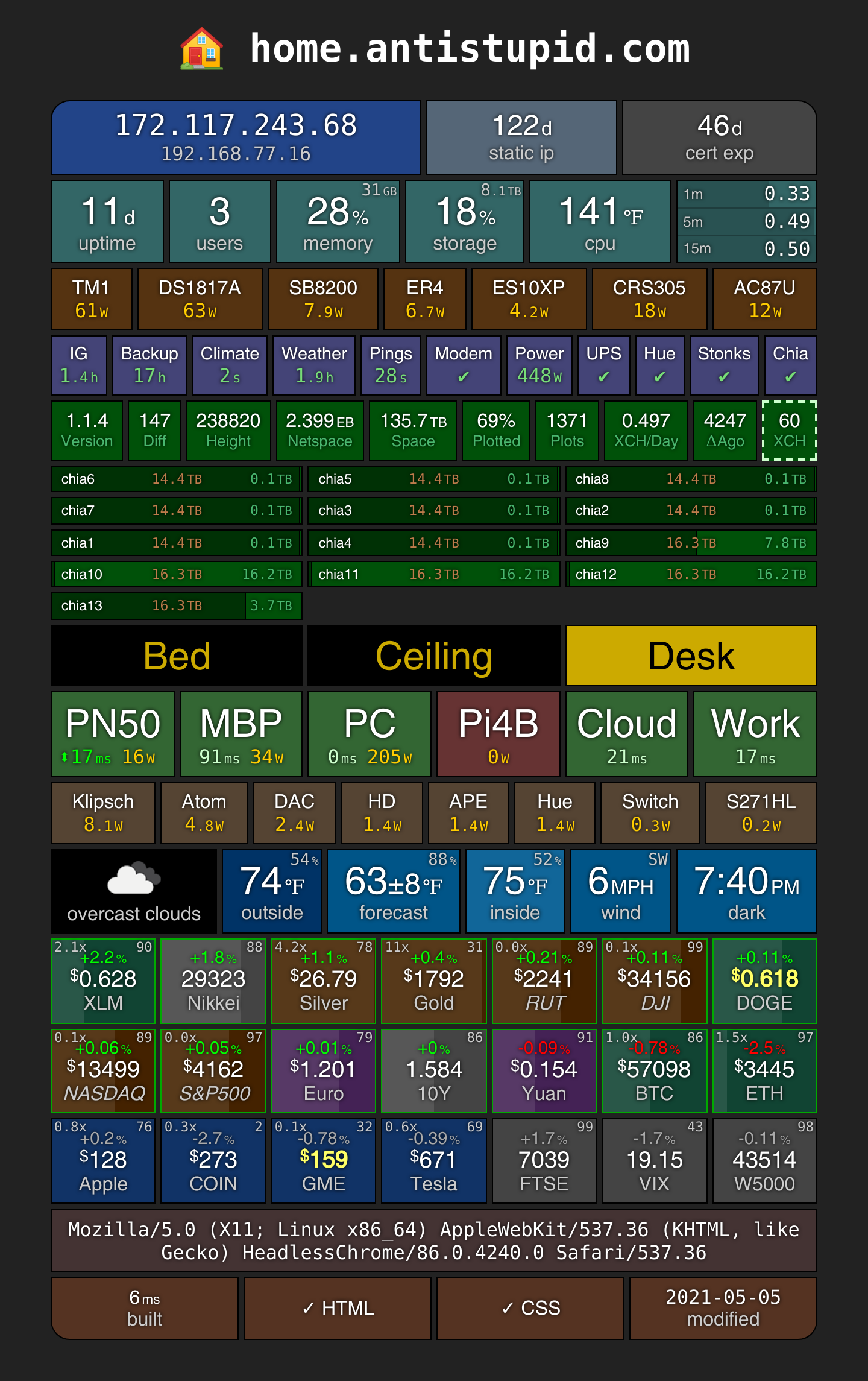Open the Stonks status tile
Viewport: 868px width, 1381px height.
tap(724, 365)
